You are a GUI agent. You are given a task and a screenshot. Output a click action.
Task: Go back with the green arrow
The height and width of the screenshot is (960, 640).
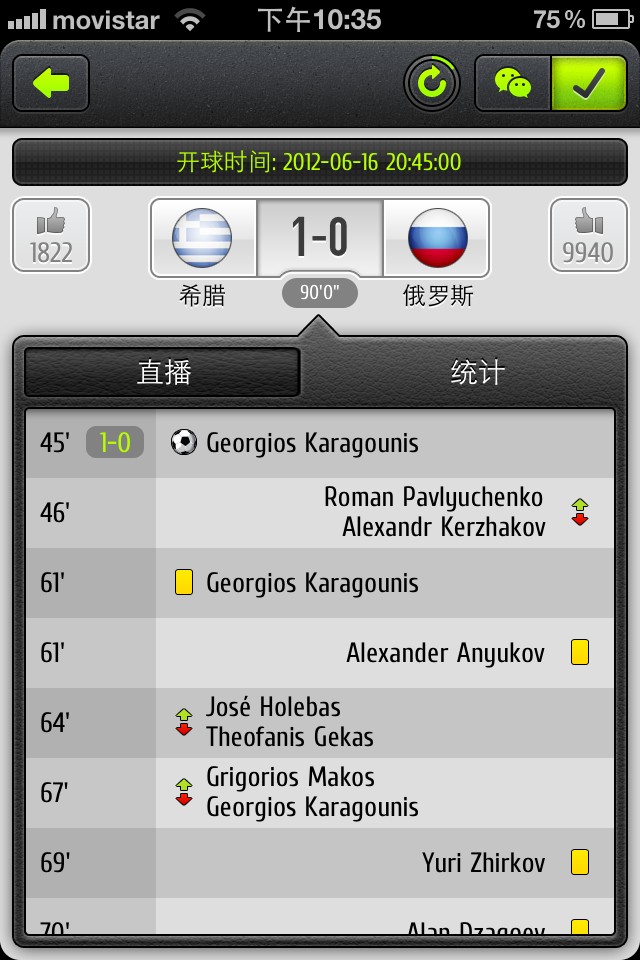click(x=51, y=83)
